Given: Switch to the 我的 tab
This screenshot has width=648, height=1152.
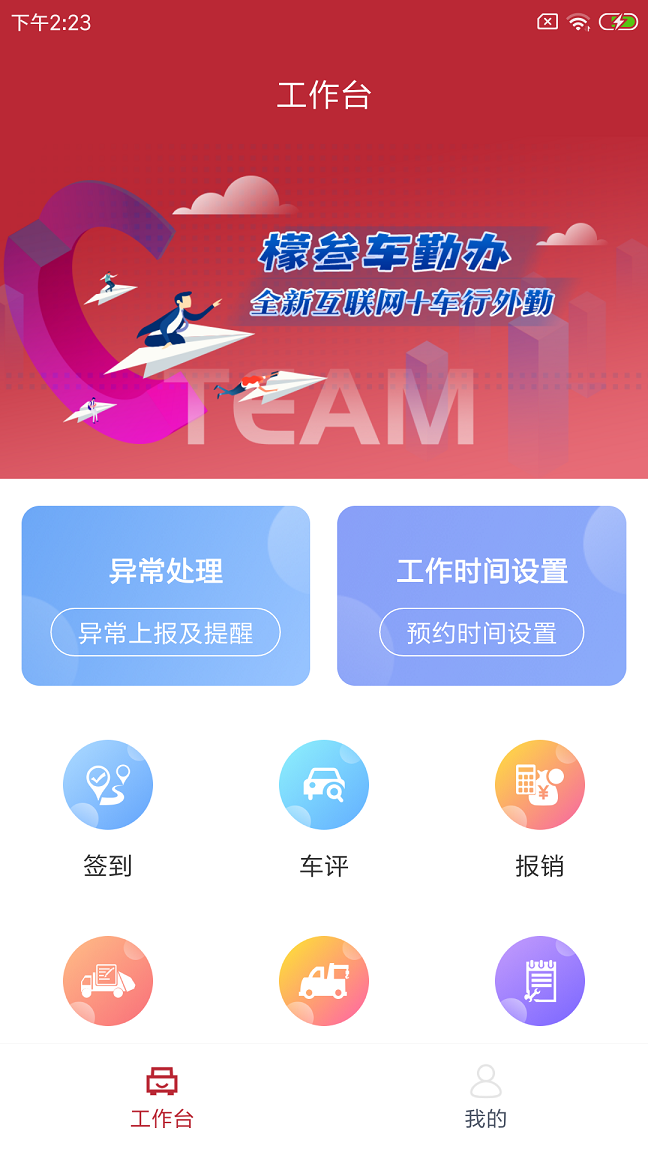Looking at the screenshot, I should tap(486, 1097).
